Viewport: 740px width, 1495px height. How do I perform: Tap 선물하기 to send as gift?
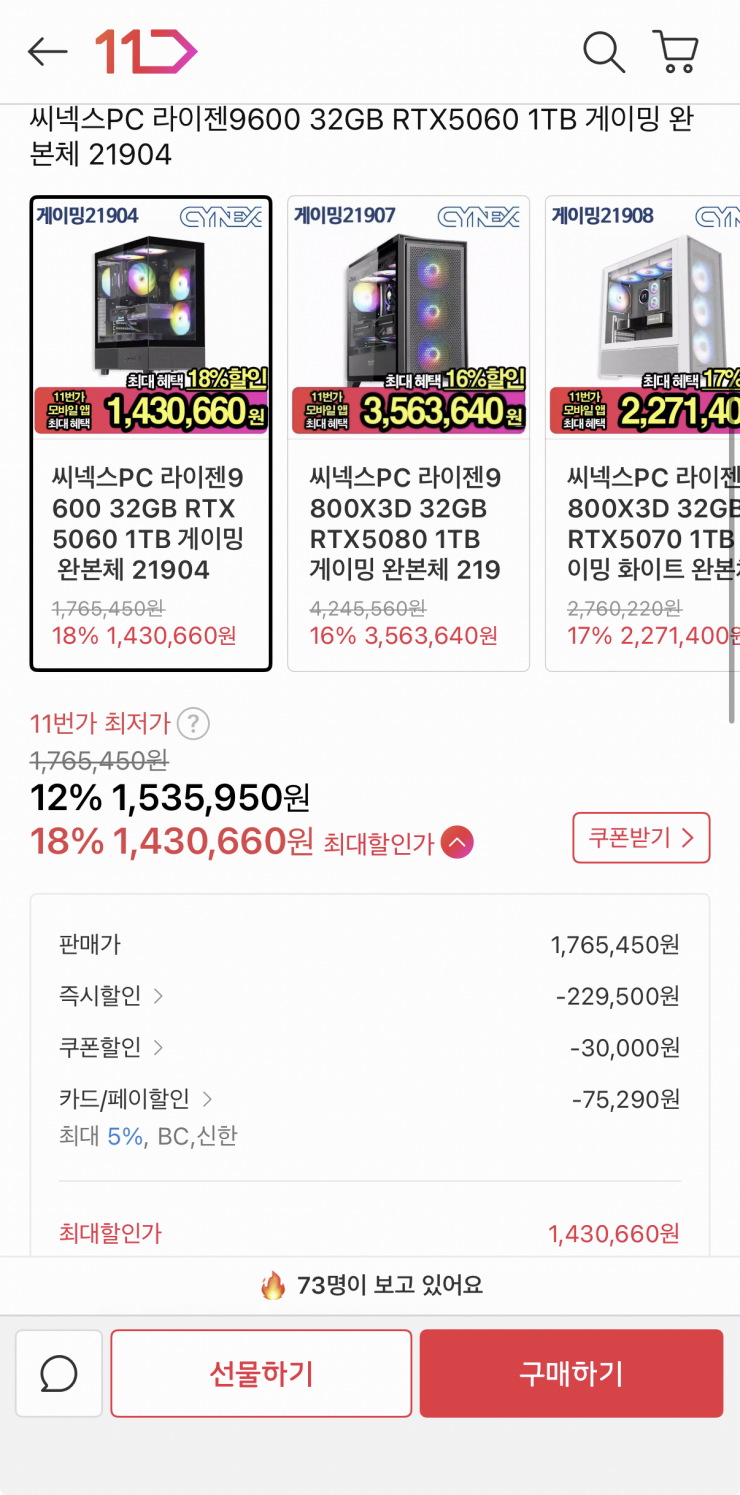click(260, 1373)
